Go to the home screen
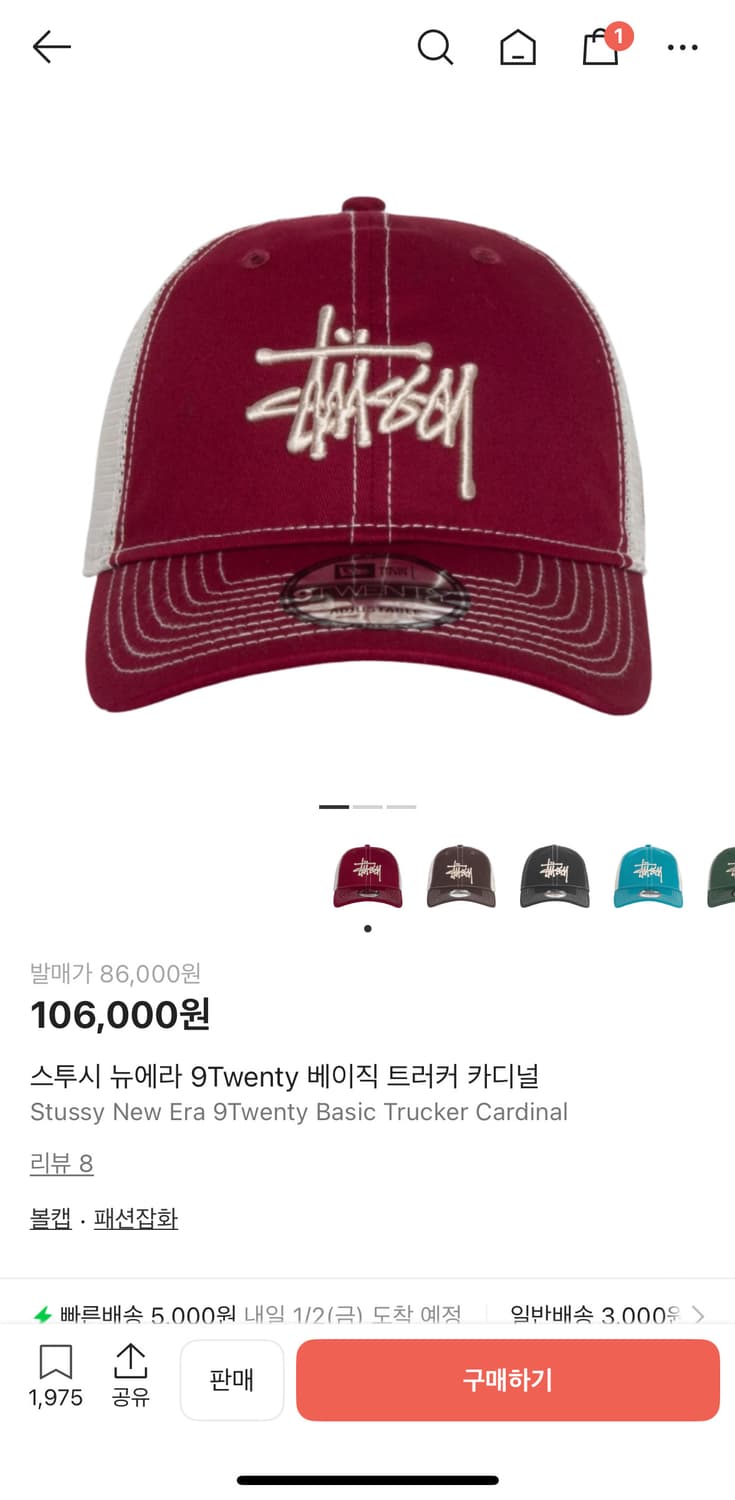This screenshot has width=735, height=1500. 517,46
